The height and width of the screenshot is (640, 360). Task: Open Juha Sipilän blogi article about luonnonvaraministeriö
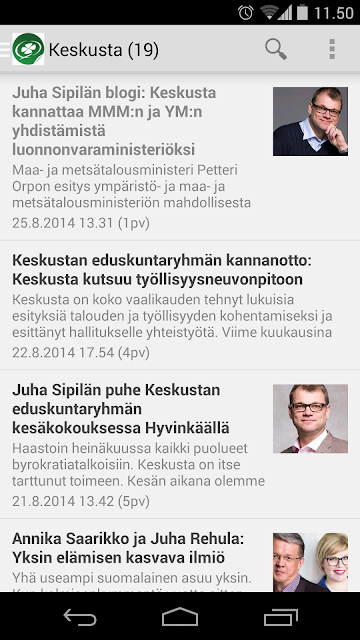coord(180,157)
